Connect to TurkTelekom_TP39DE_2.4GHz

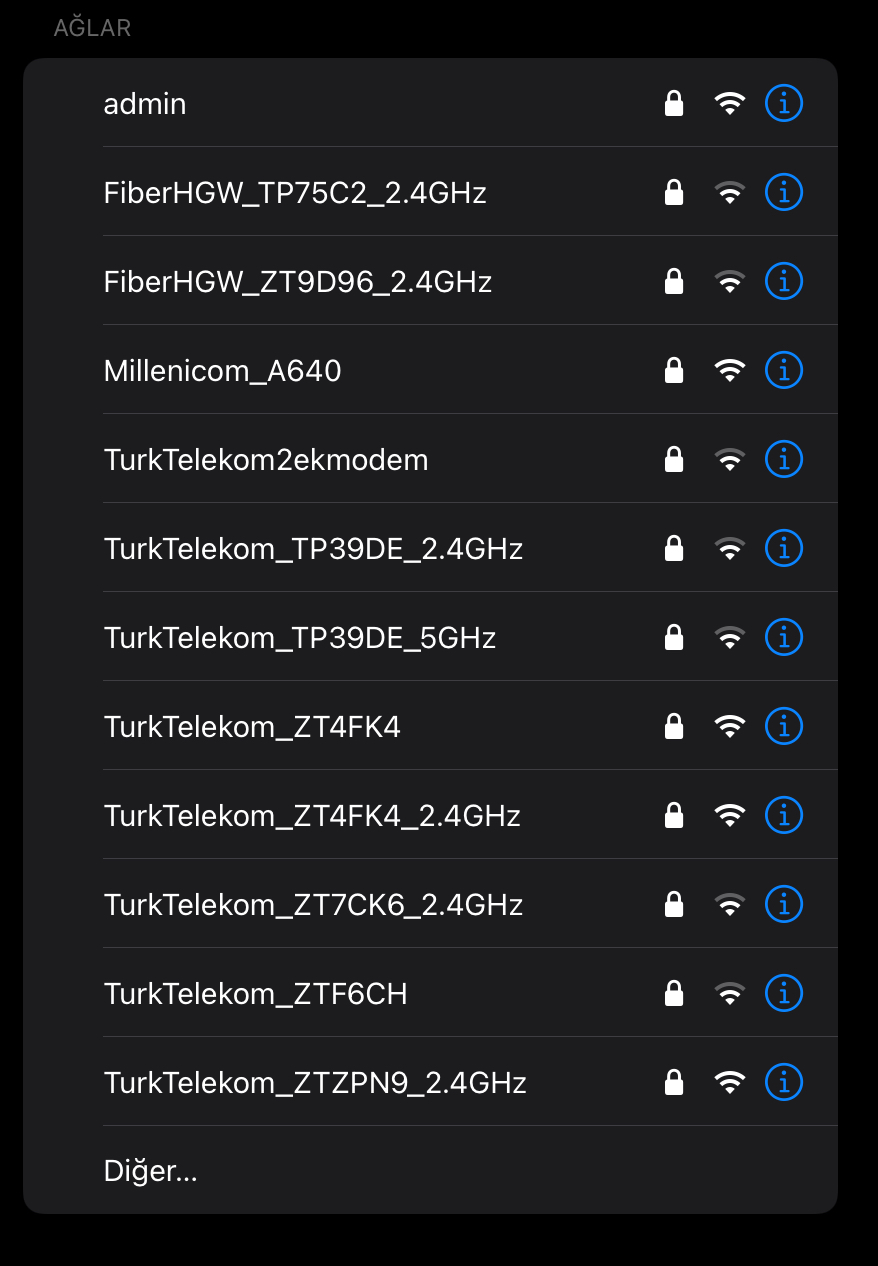(313, 549)
